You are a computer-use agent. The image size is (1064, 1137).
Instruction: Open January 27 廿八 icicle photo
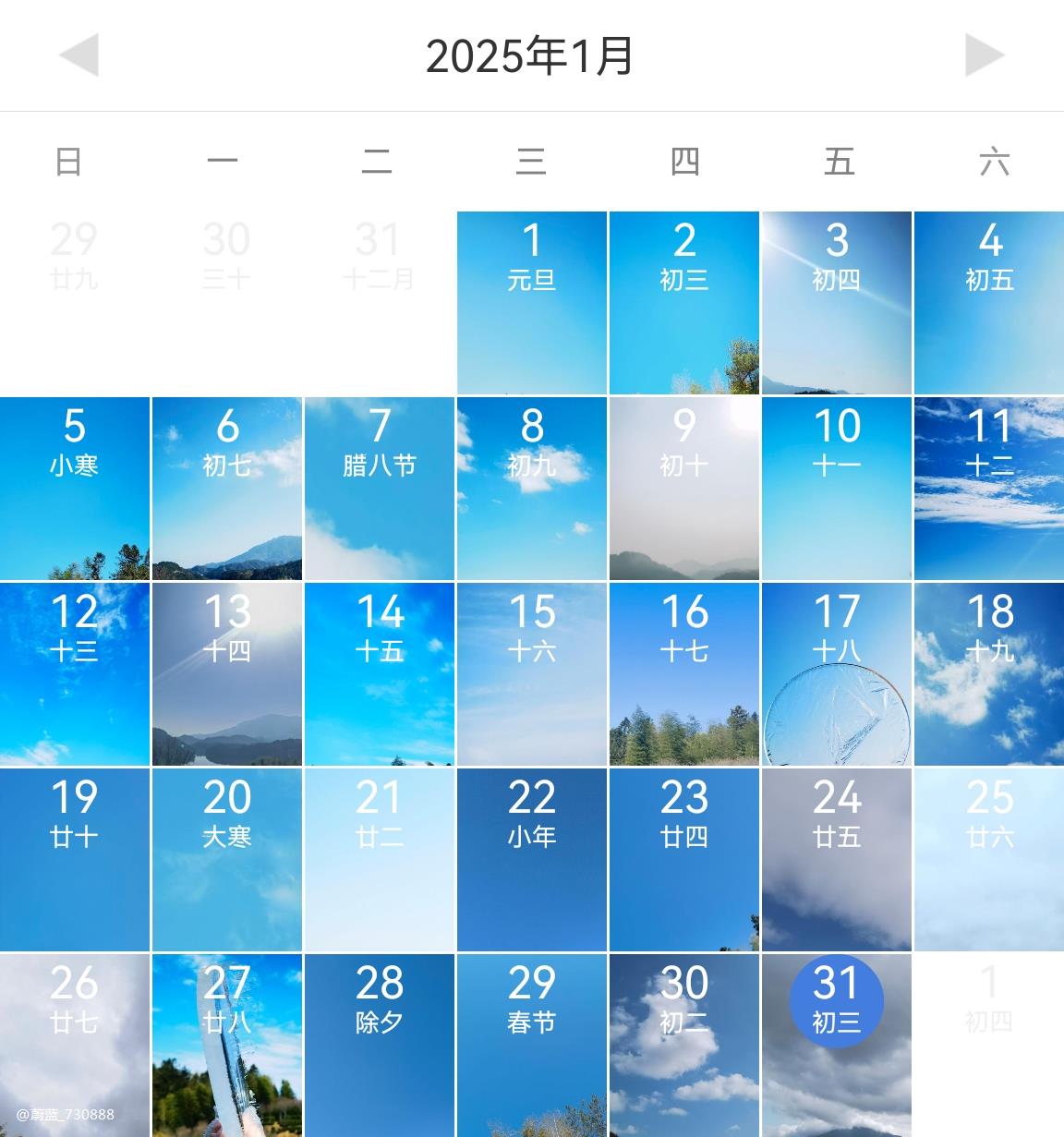(x=227, y=1046)
